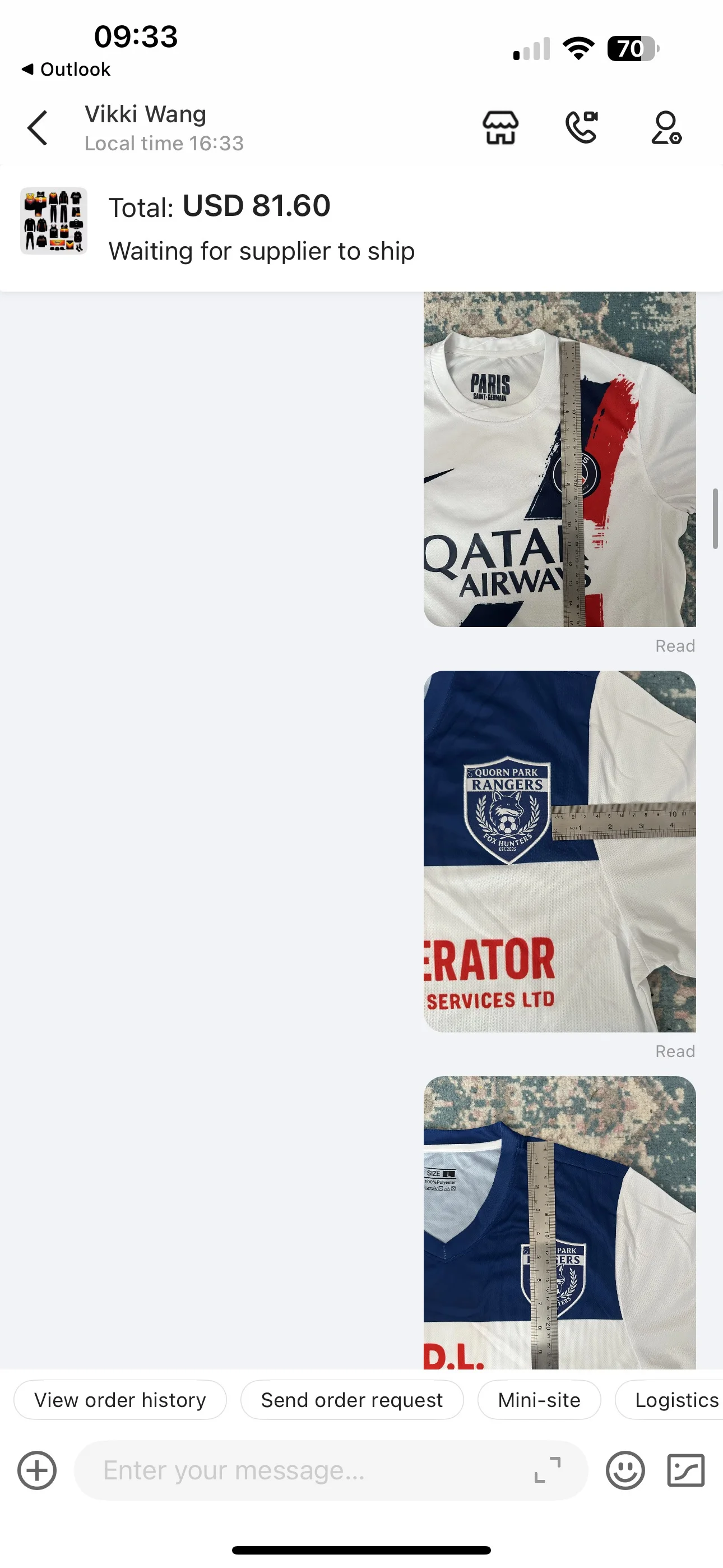
Task: Choose the Logistics chip
Action: [669, 1399]
